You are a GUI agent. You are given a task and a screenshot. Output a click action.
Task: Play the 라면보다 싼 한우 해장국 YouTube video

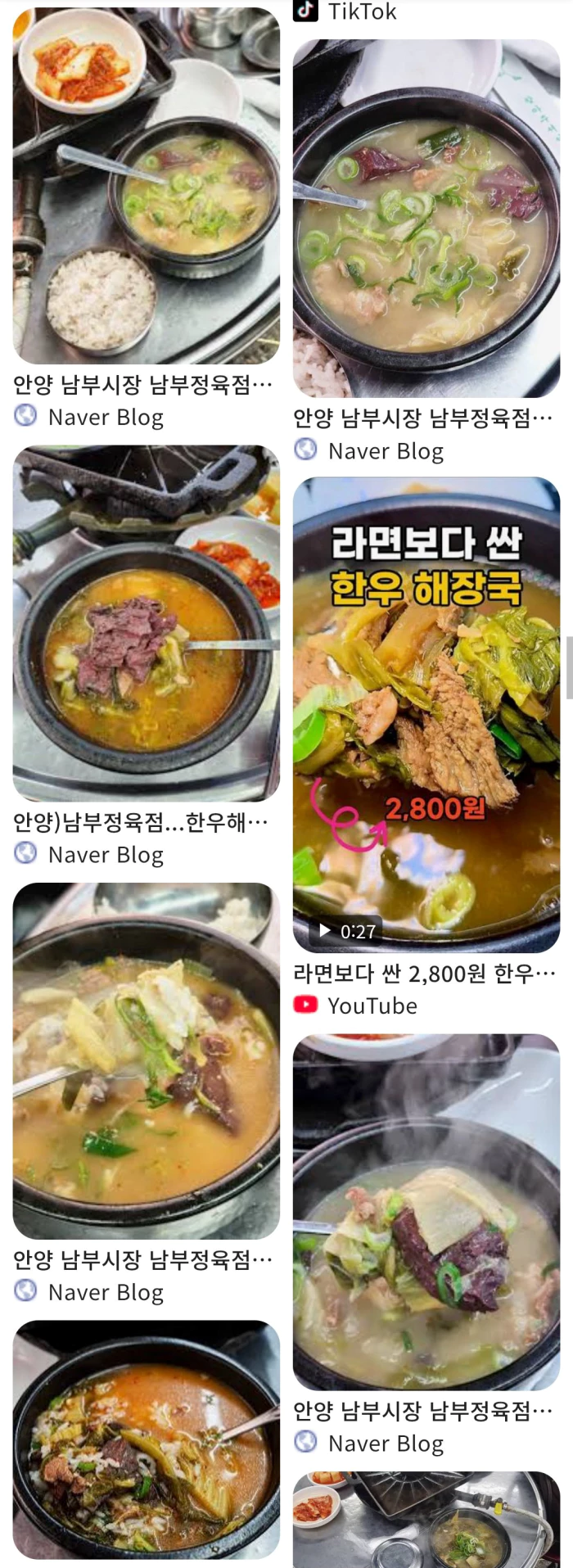click(426, 713)
